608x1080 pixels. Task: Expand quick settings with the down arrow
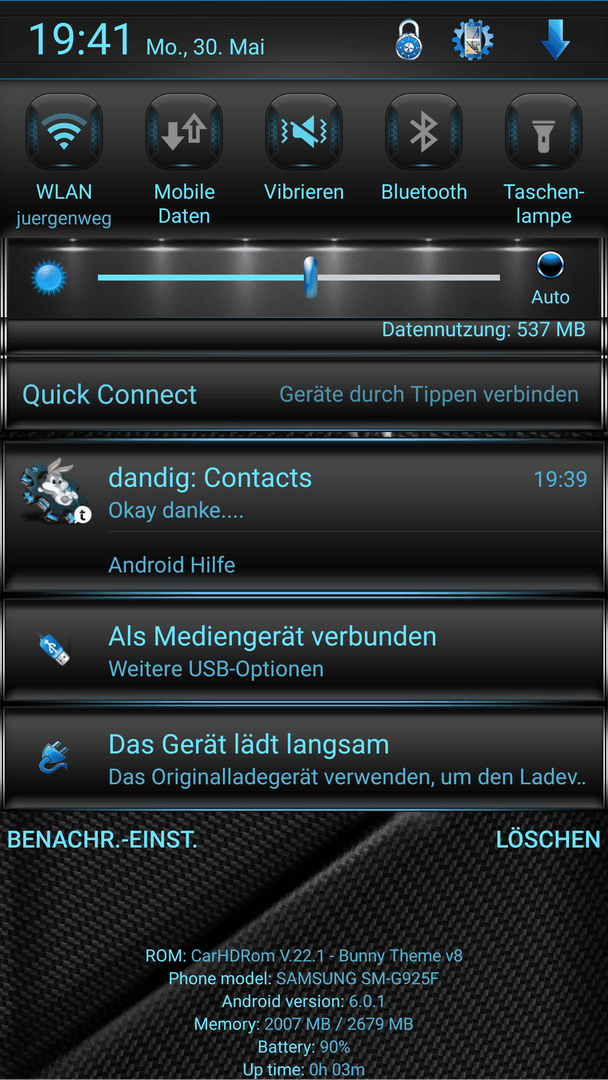(555, 41)
